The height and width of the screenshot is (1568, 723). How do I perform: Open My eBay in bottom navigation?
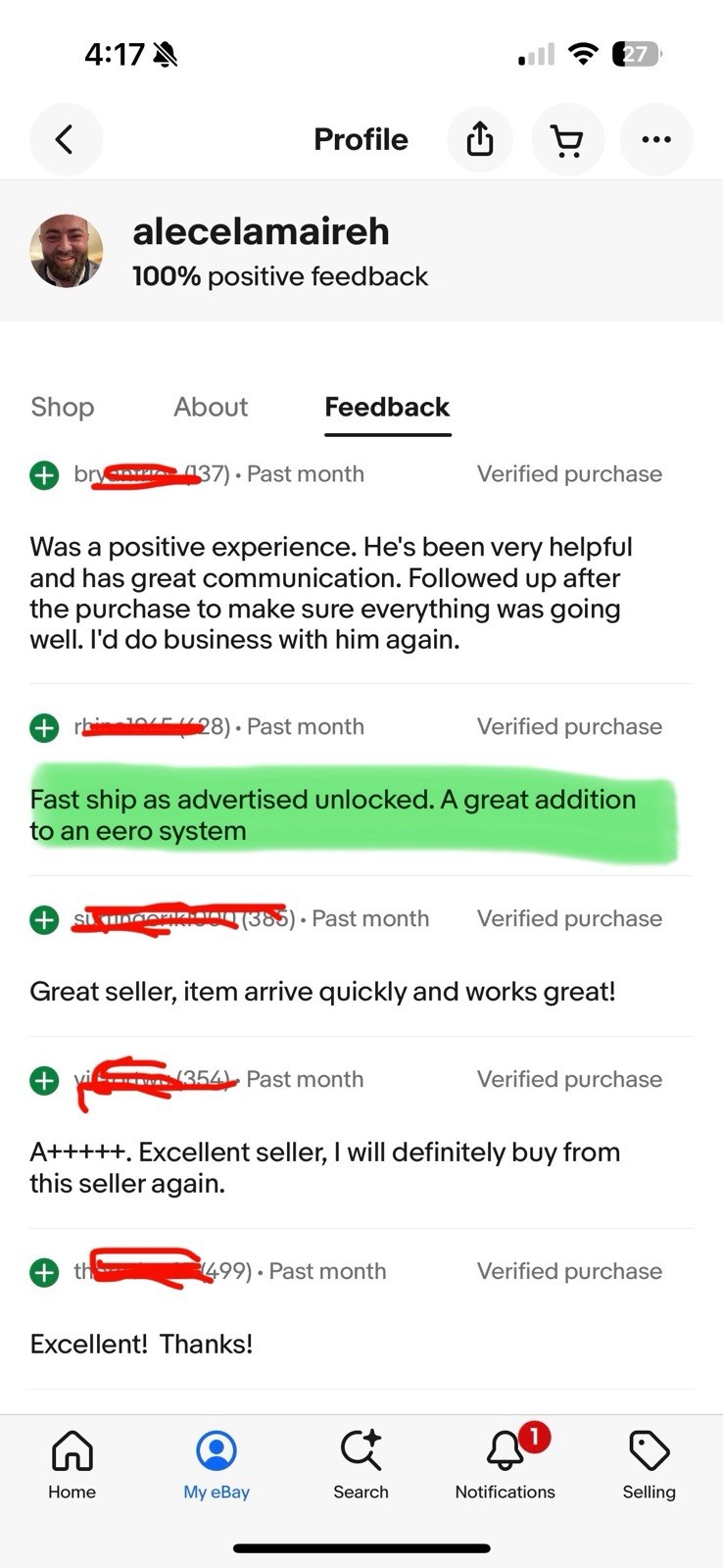(x=217, y=1464)
